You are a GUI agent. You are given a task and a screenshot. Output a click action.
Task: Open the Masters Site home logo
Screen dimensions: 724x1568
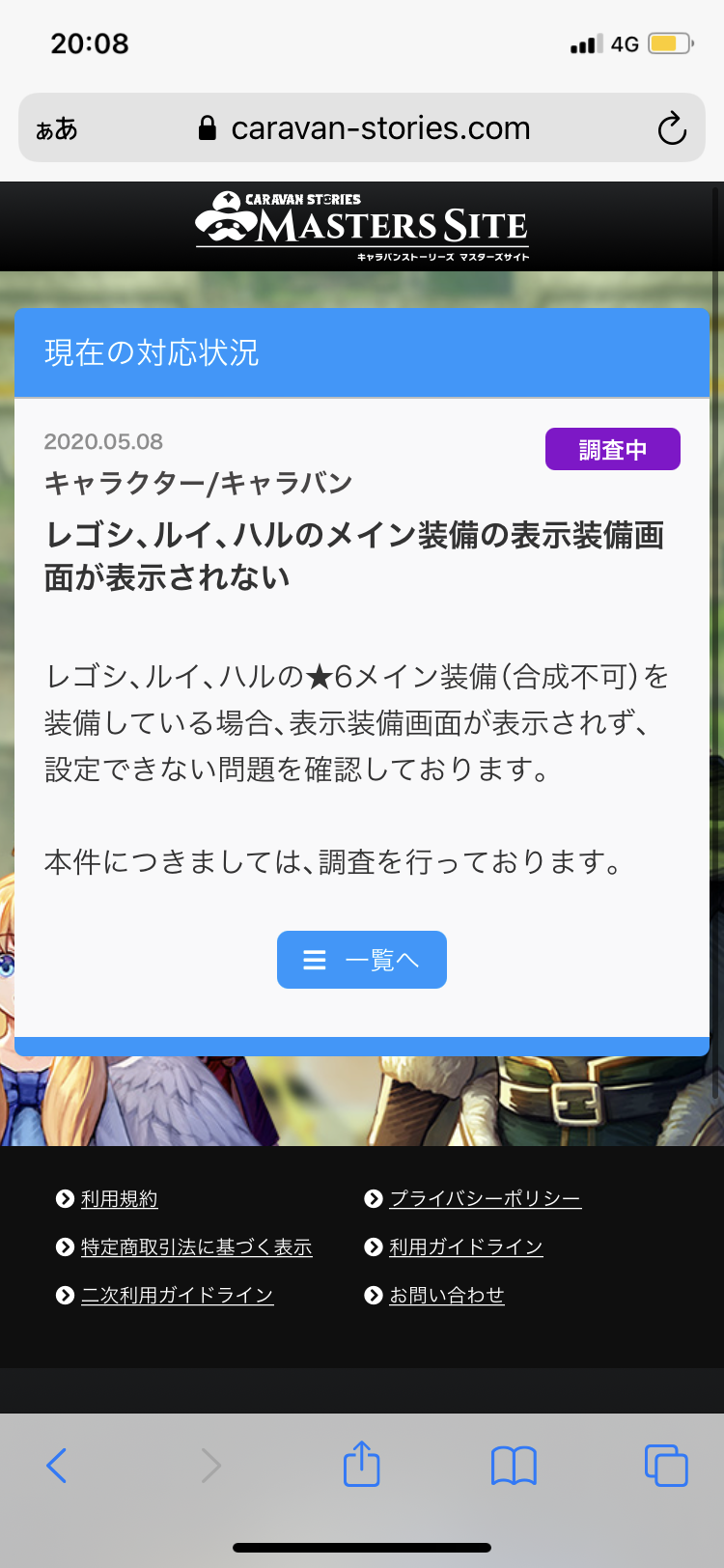tap(362, 226)
